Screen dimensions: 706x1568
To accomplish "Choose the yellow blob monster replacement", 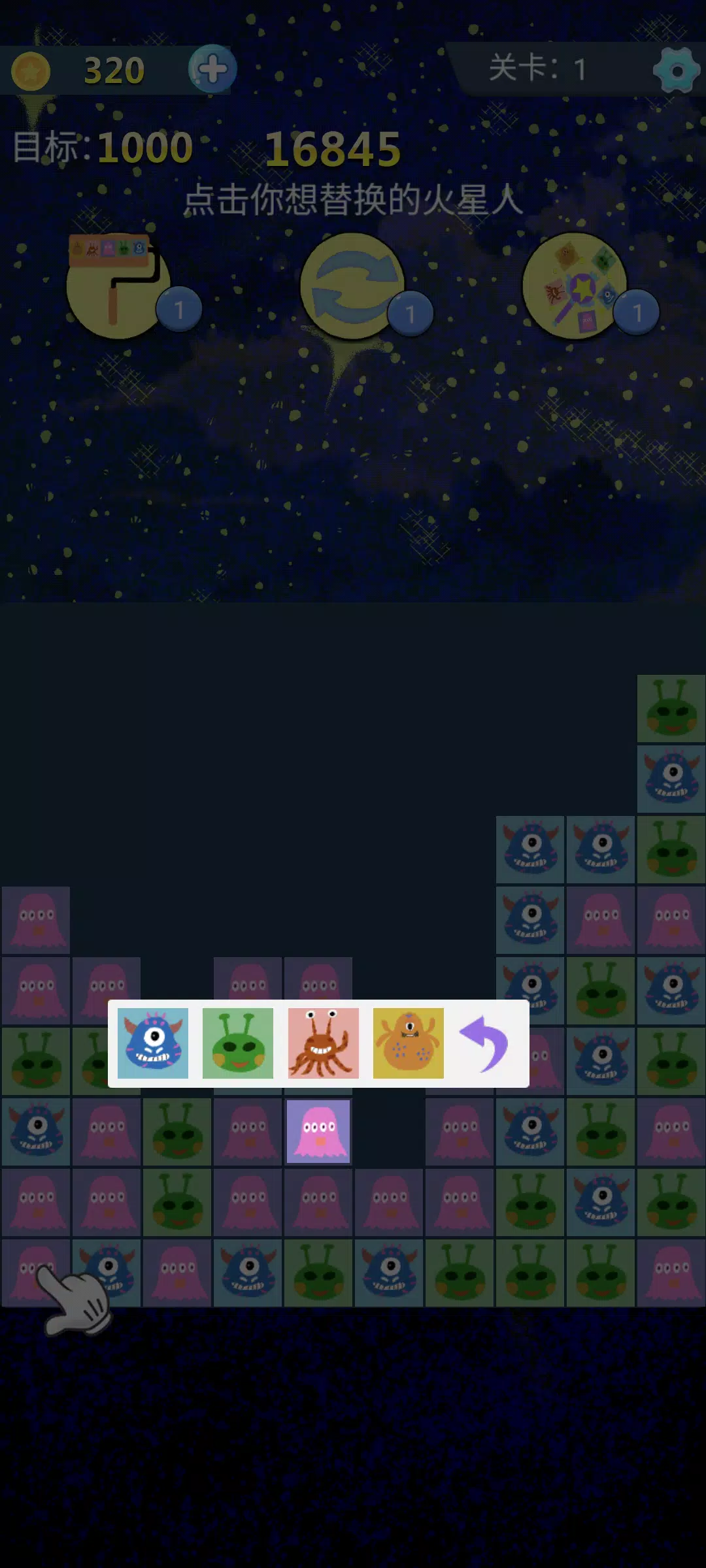I will [x=408, y=1043].
